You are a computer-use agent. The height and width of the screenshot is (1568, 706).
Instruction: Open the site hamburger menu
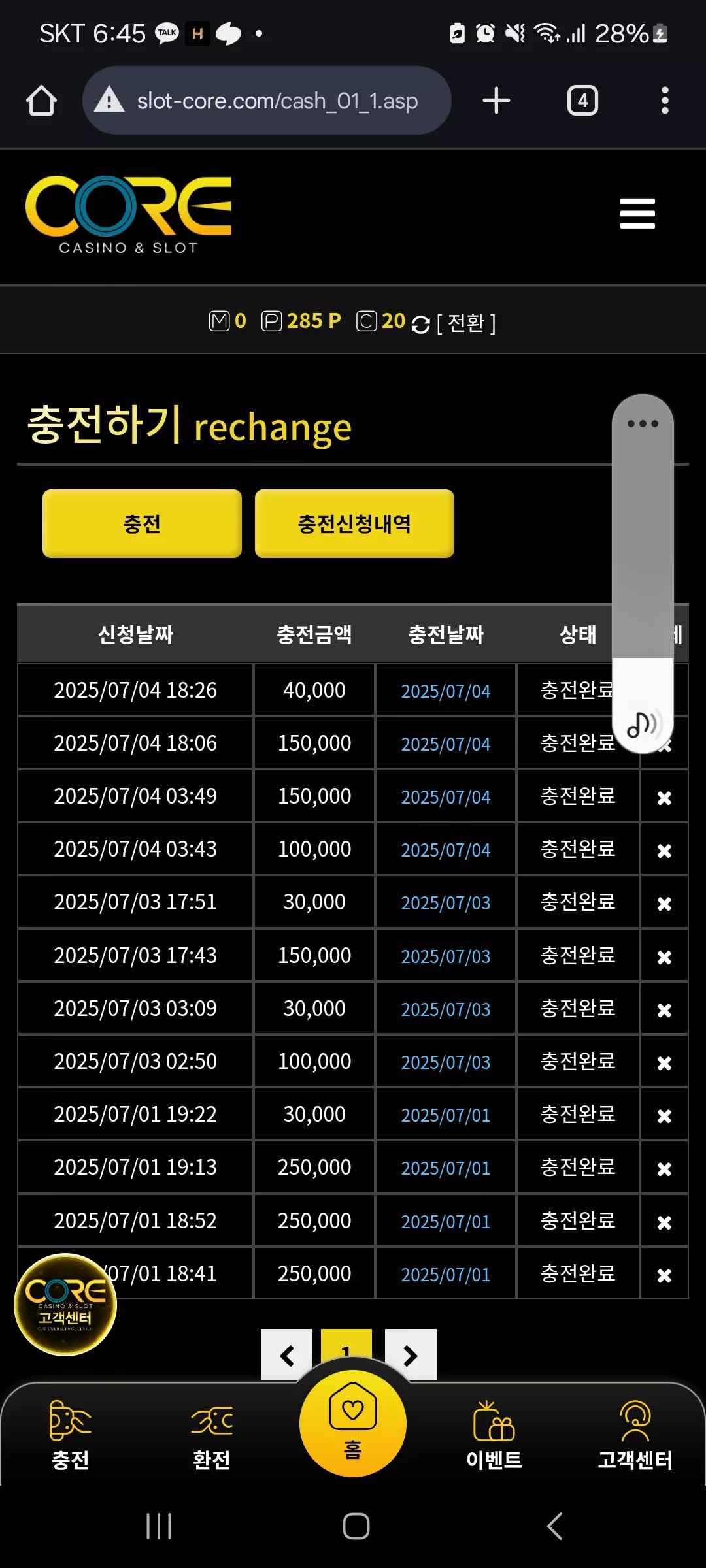pyautogui.click(x=637, y=214)
